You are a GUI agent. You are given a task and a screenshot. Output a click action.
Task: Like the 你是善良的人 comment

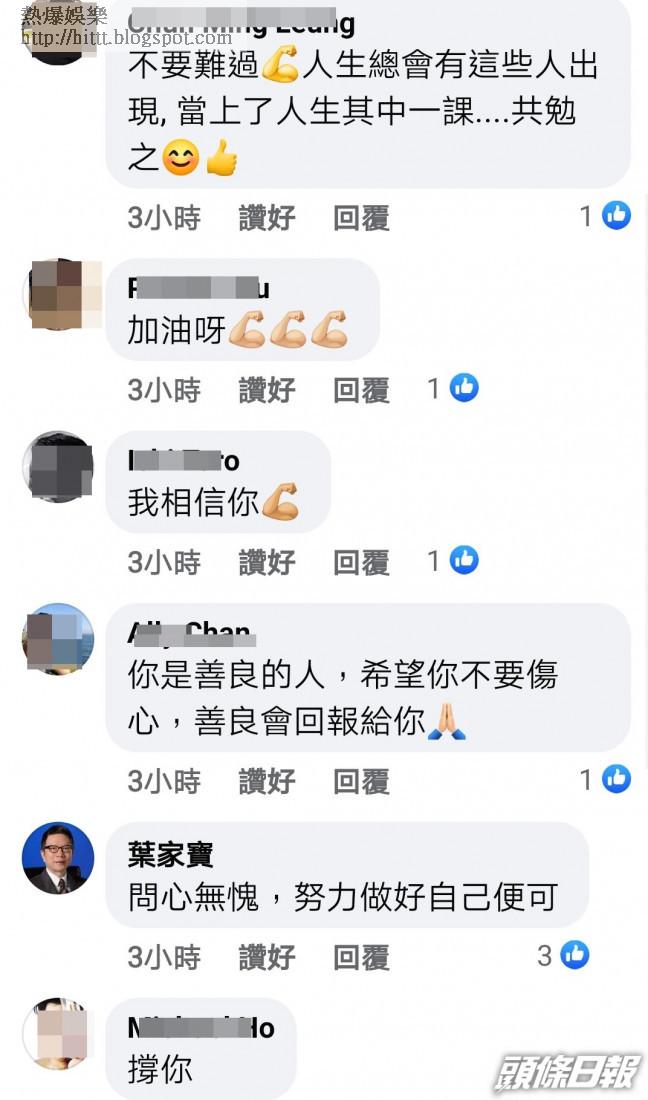point(267,781)
